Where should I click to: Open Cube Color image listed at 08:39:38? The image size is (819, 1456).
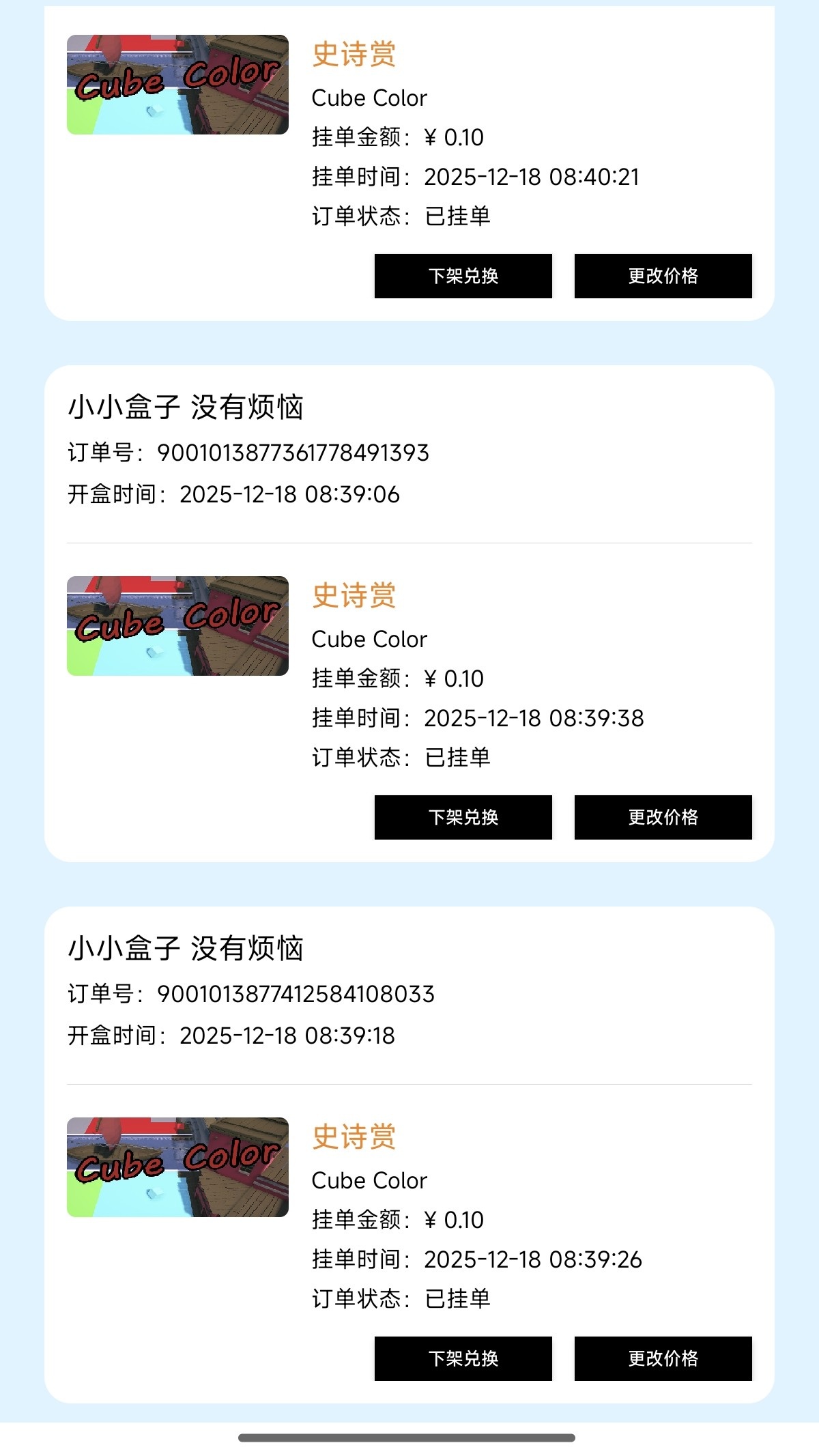pos(177,626)
